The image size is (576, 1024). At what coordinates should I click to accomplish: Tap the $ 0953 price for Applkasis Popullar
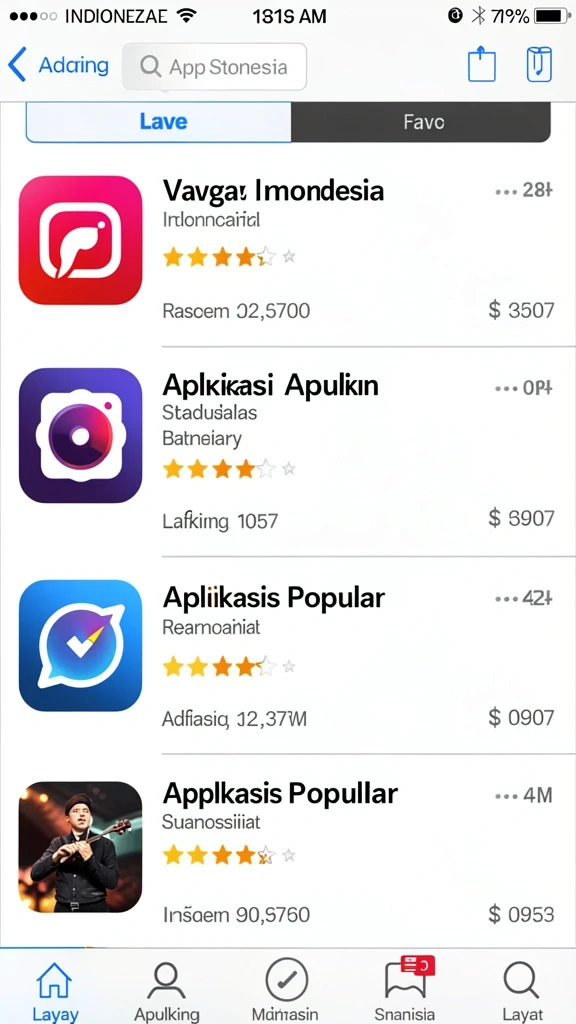click(521, 914)
